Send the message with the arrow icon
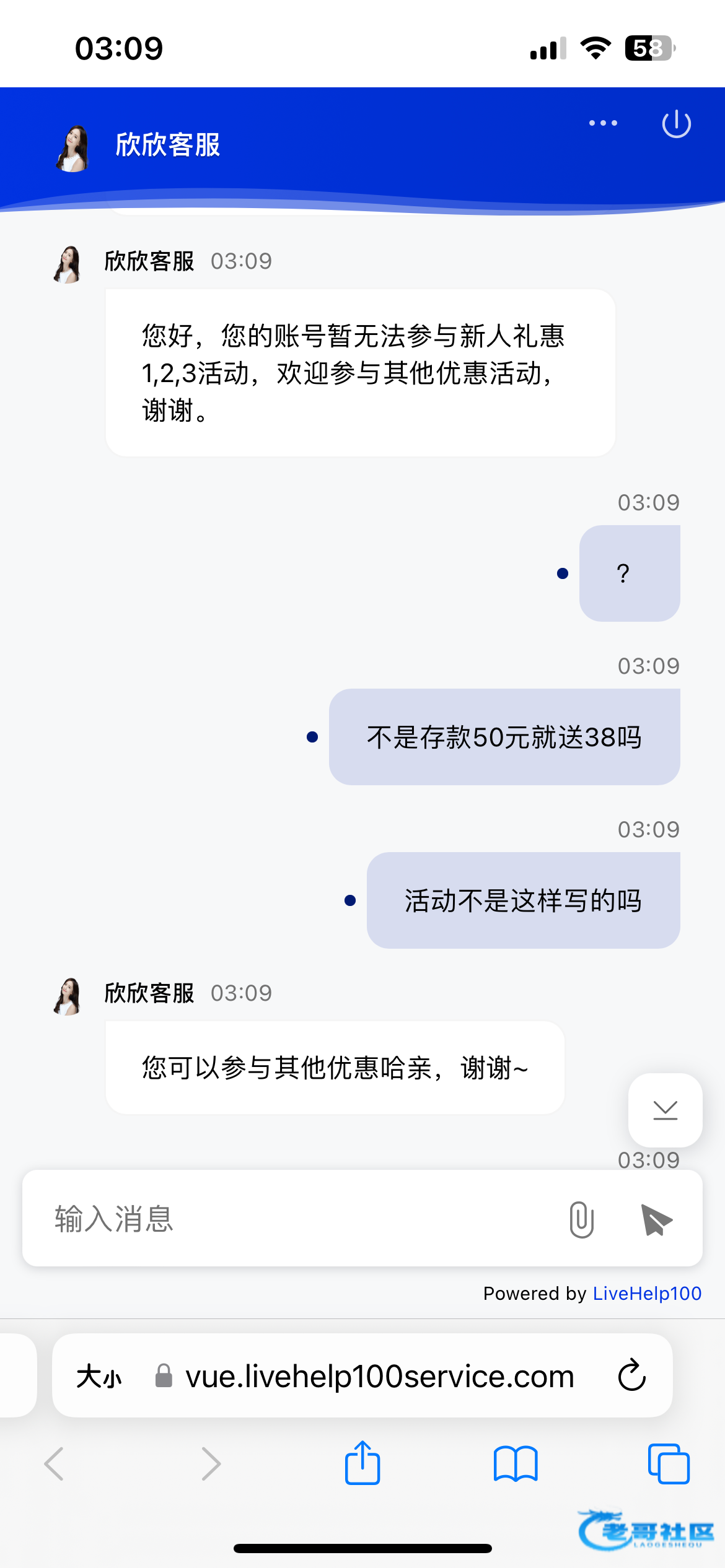Screen dimensions: 725x1568 [x=656, y=1220]
